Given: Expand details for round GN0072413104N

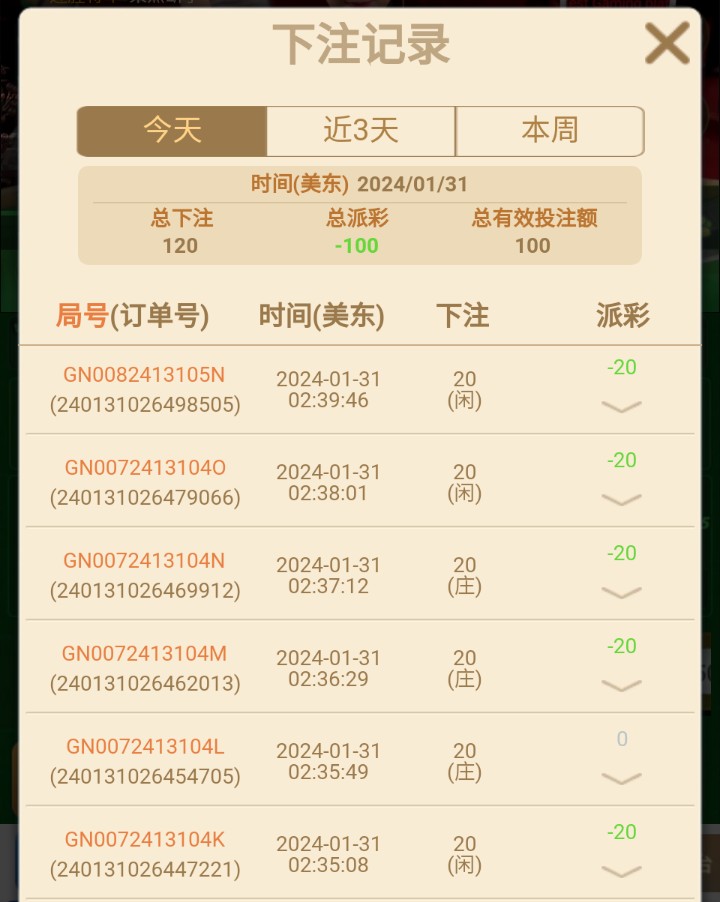Looking at the screenshot, I should point(622,592).
